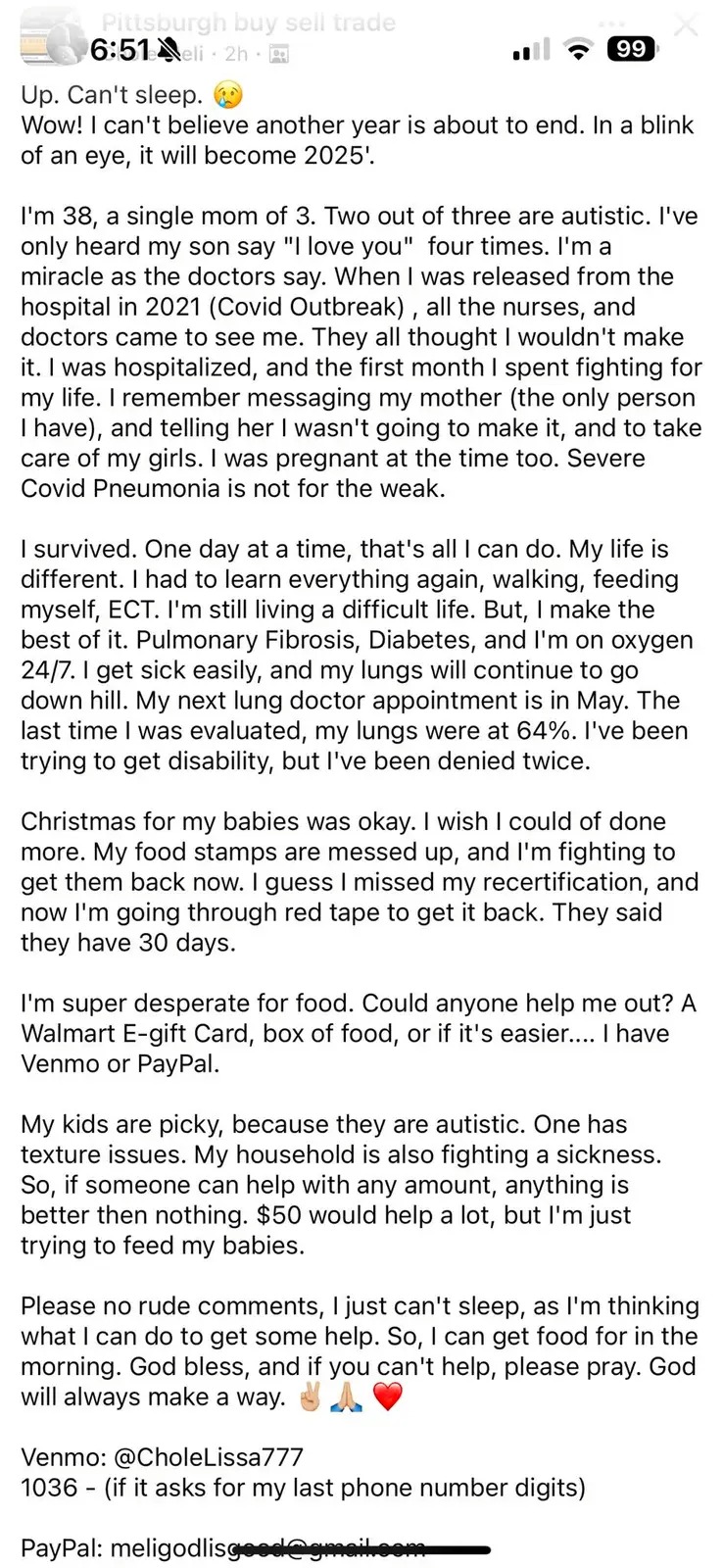
Task: Open the poster's profile picture
Action: pos(52,36)
